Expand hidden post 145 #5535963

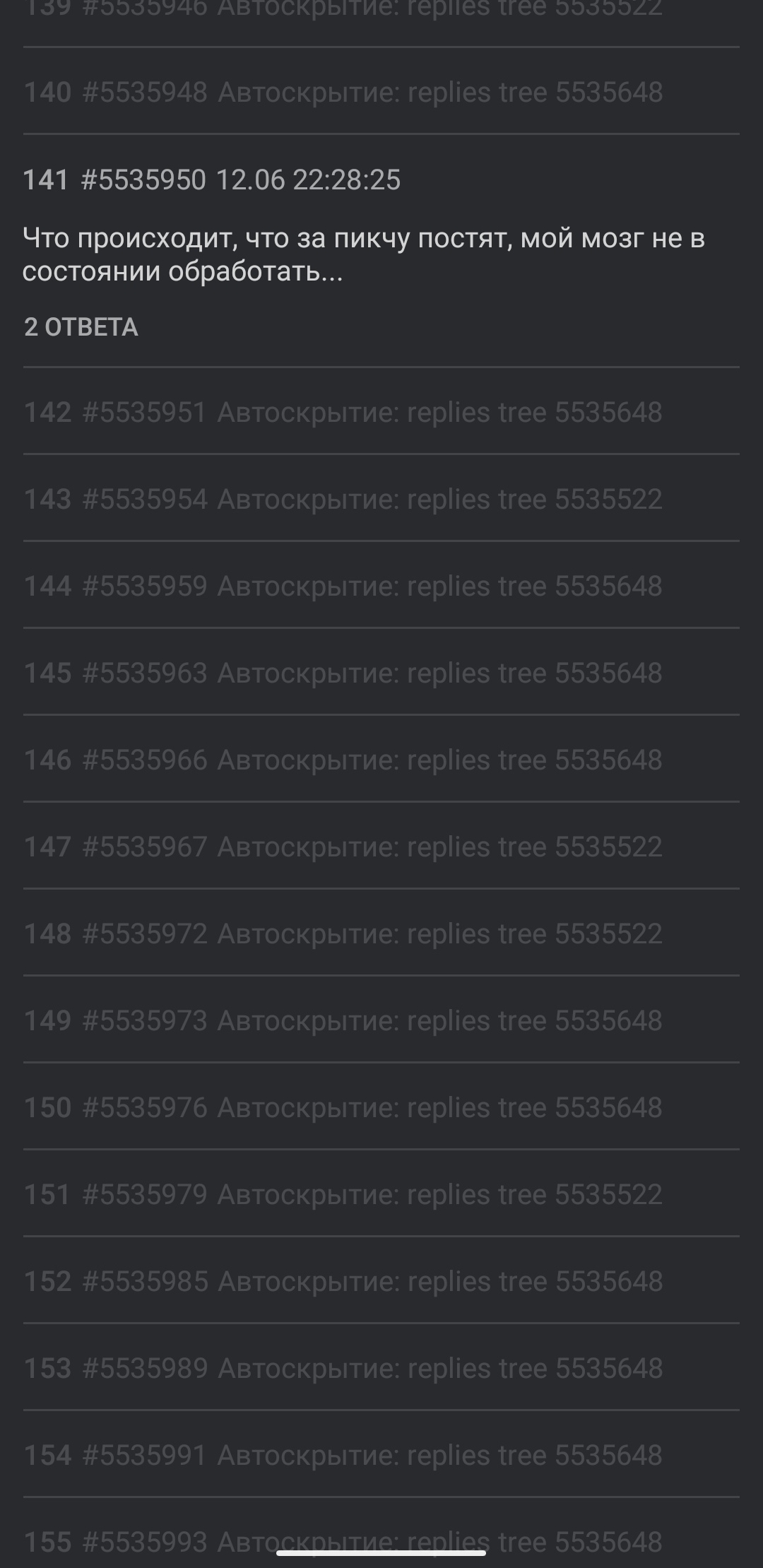pos(381,673)
